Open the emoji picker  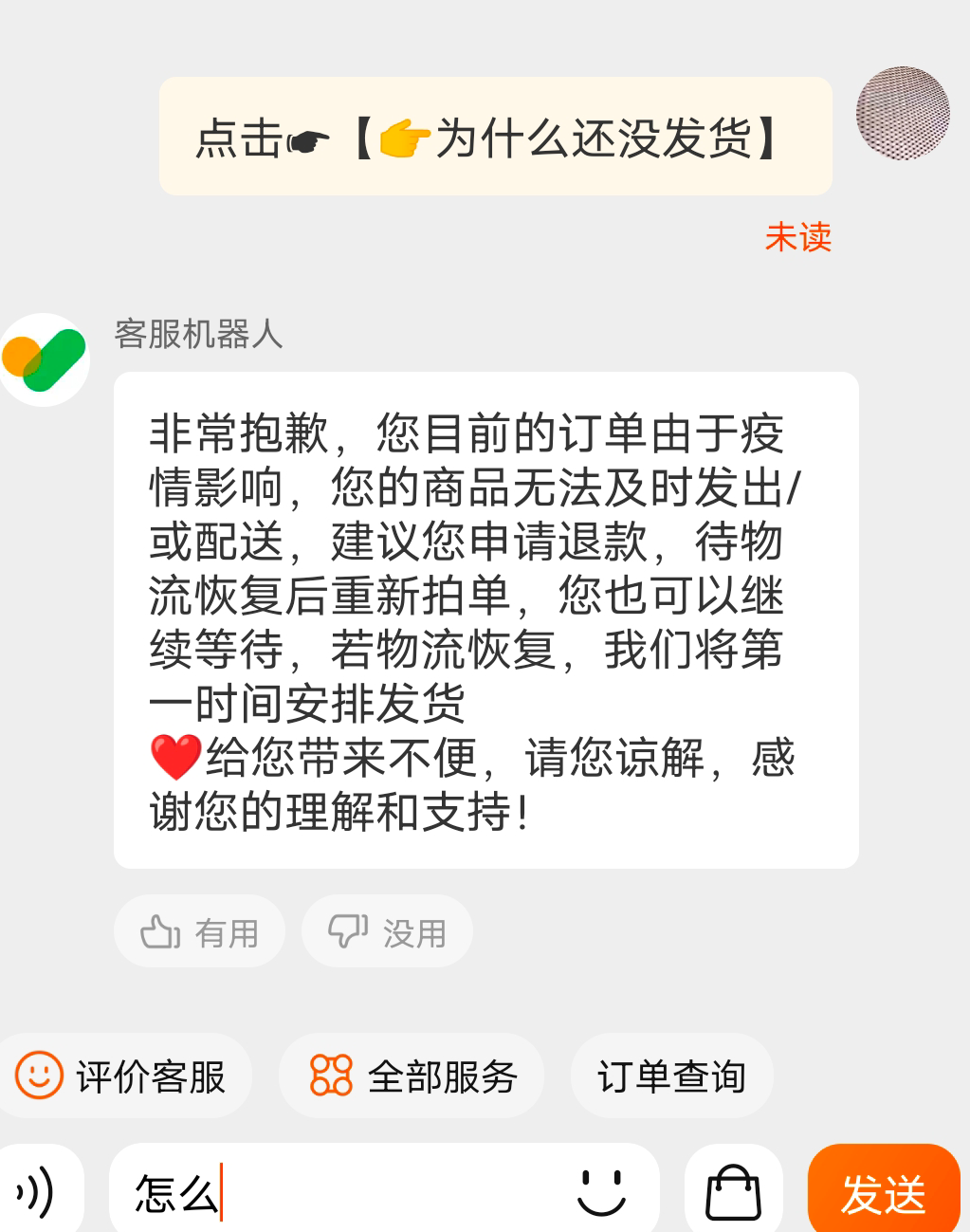pyautogui.click(x=601, y=1192)
